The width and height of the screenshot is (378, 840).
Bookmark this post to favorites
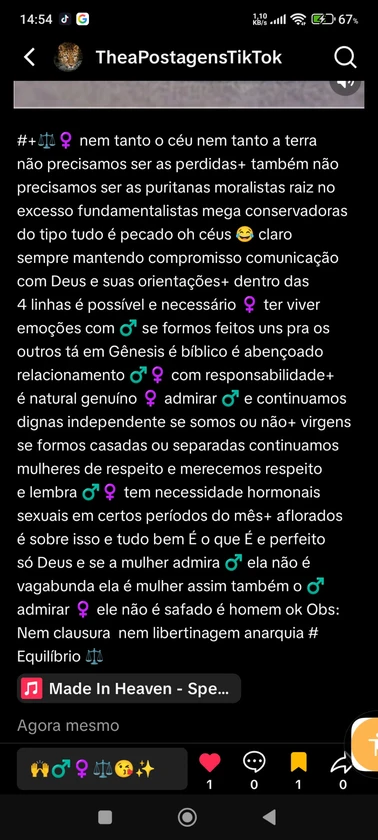point(298,762)
